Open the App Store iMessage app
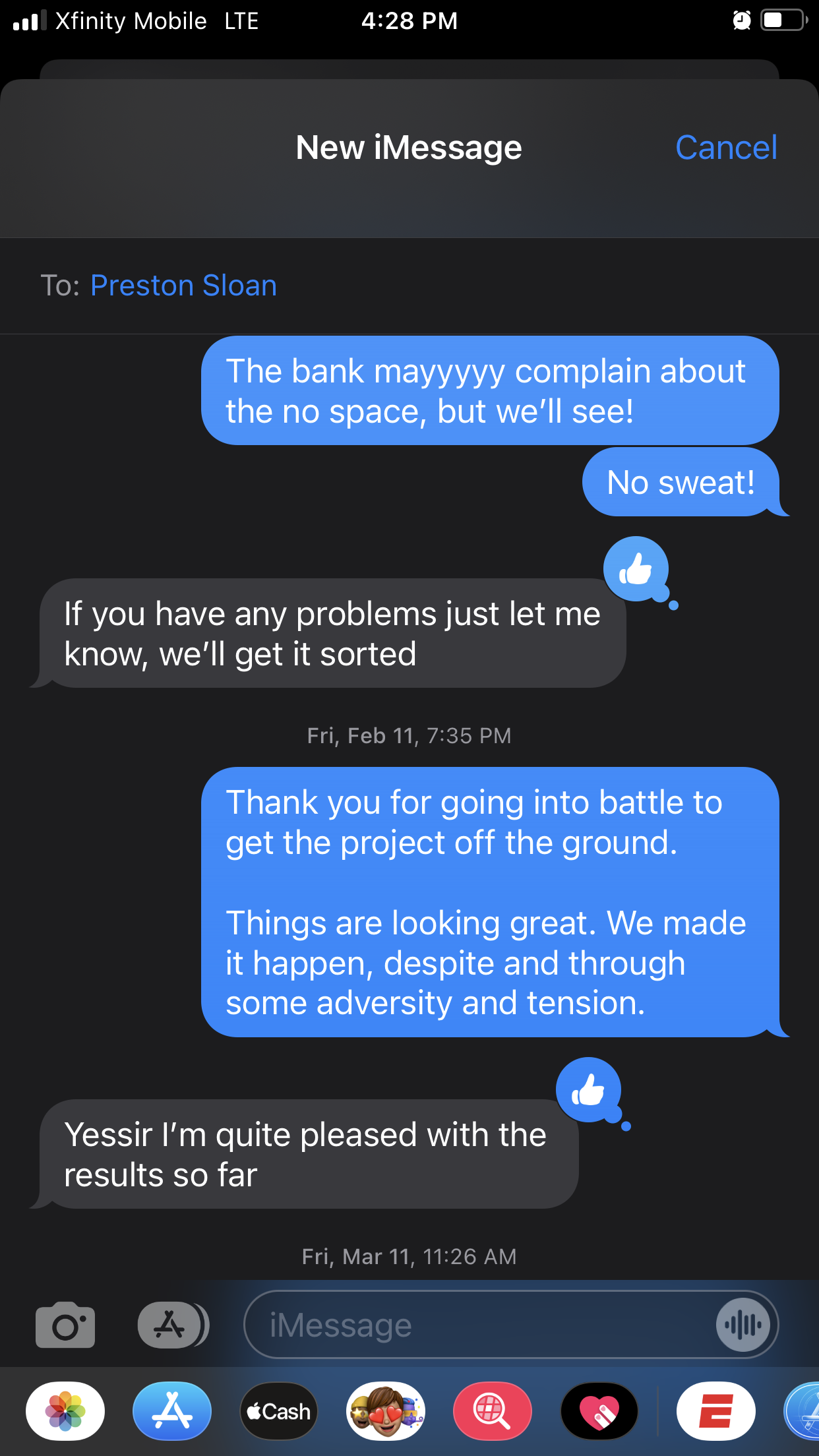This screenshot has height=1456, width=819. point(172,1411)
